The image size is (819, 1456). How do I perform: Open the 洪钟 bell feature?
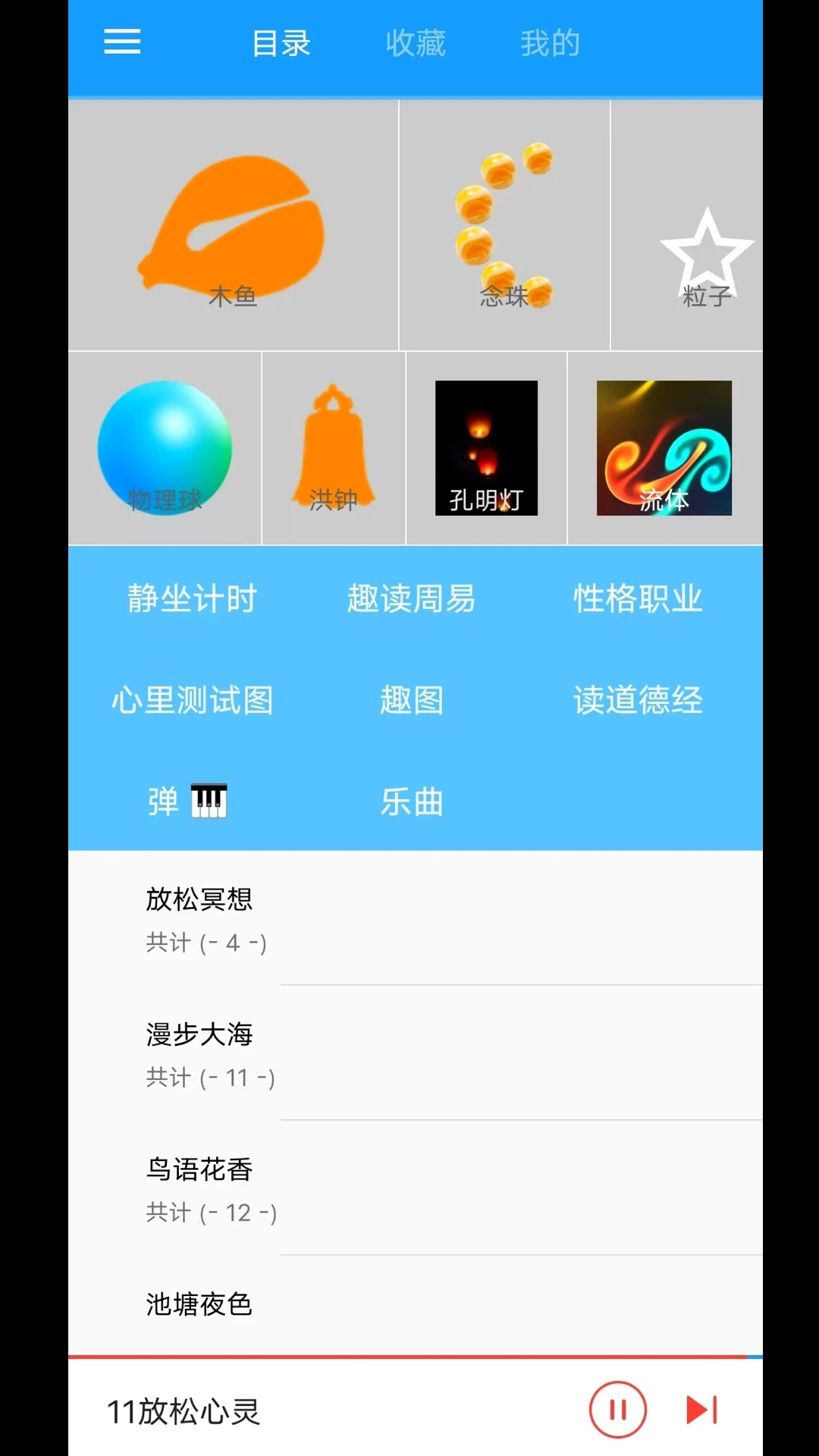click(x=334, y=447)
